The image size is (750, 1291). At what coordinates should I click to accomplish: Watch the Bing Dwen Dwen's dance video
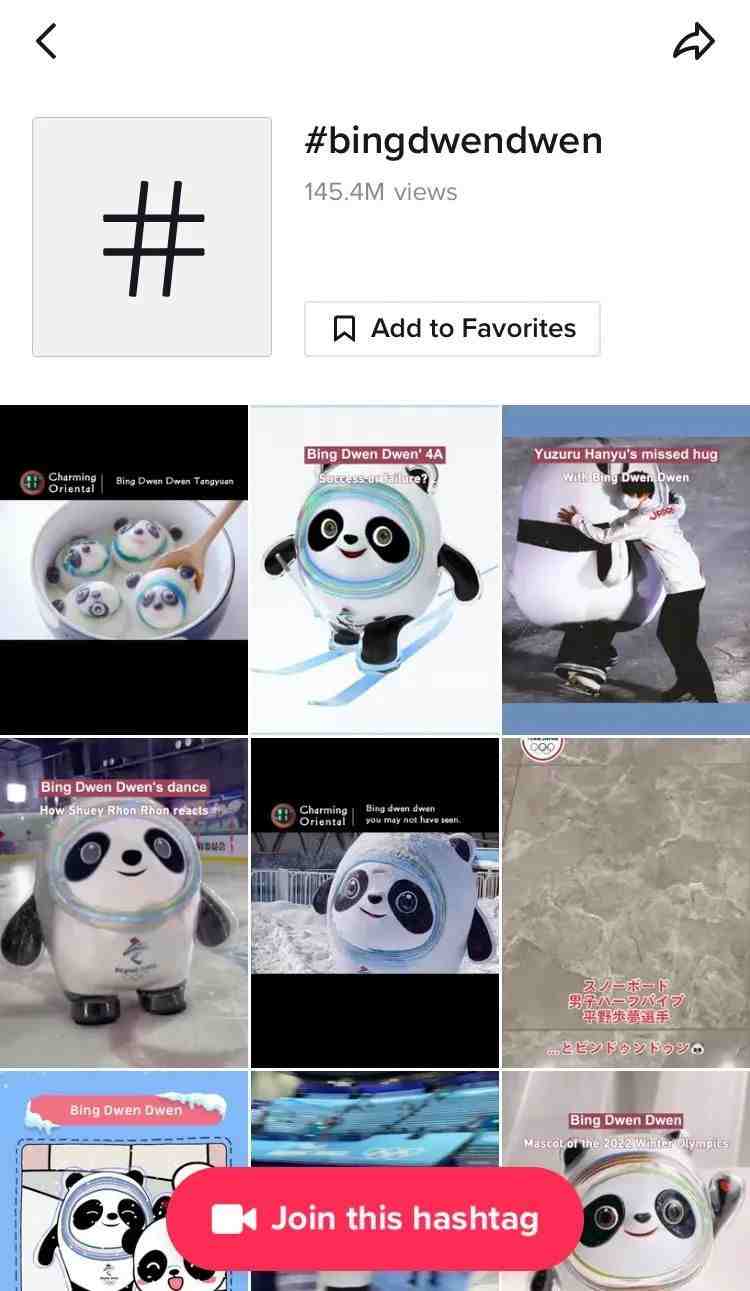[x=124, y=902]
